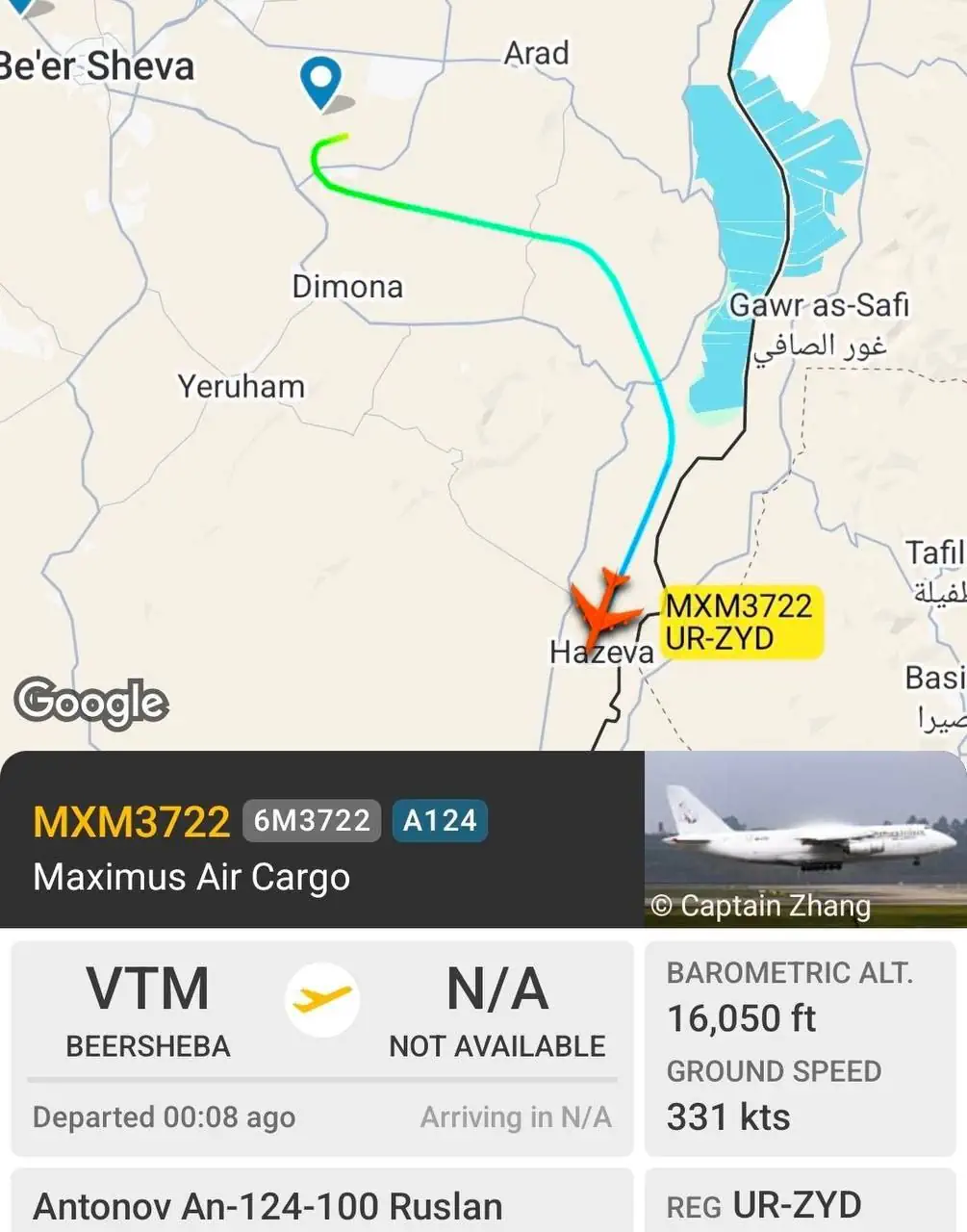Open the aircraft photo by Captain Zhang
The height and width of the screenshot is (1232, 967).
click(x=804, y=838)
